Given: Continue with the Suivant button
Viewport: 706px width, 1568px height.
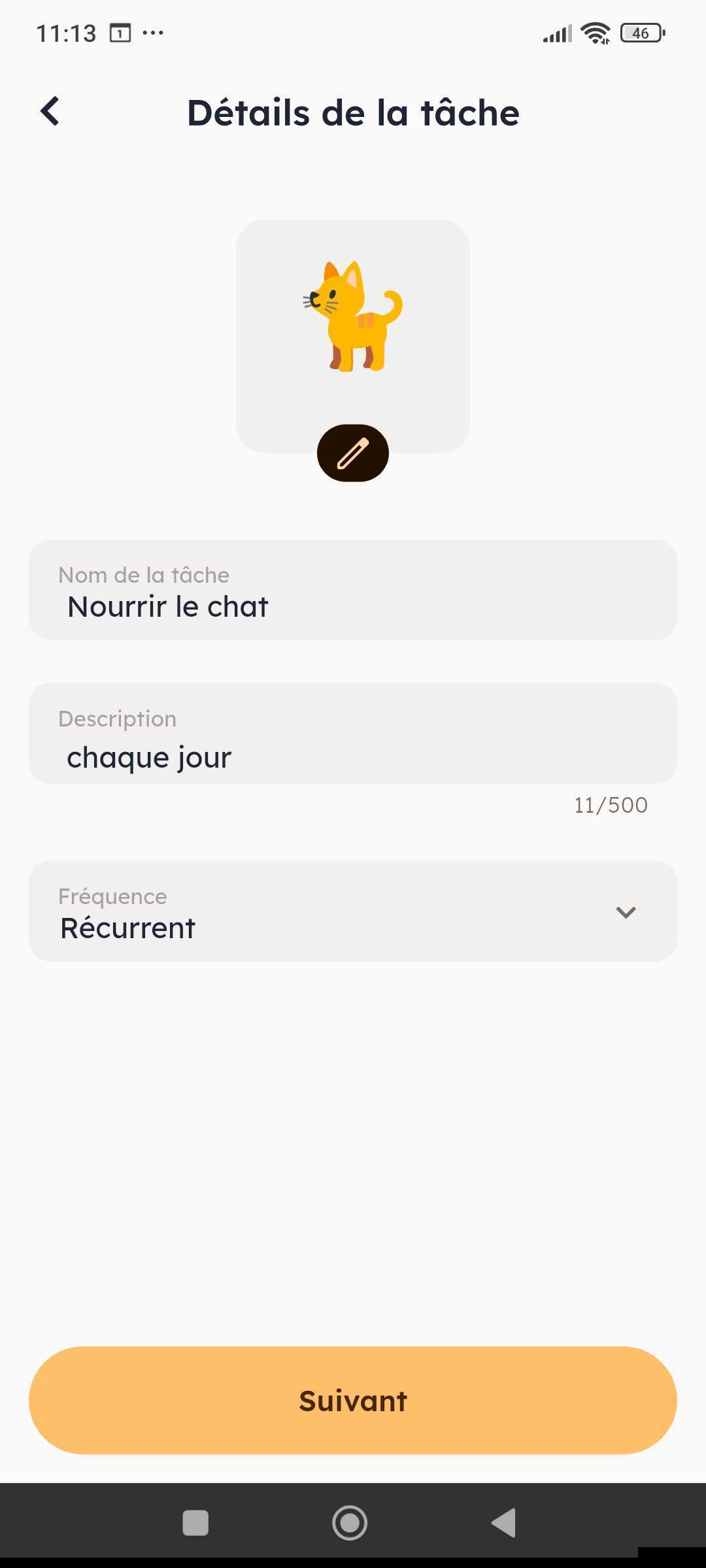Looking at the screenshot, I should [352, 1401].
